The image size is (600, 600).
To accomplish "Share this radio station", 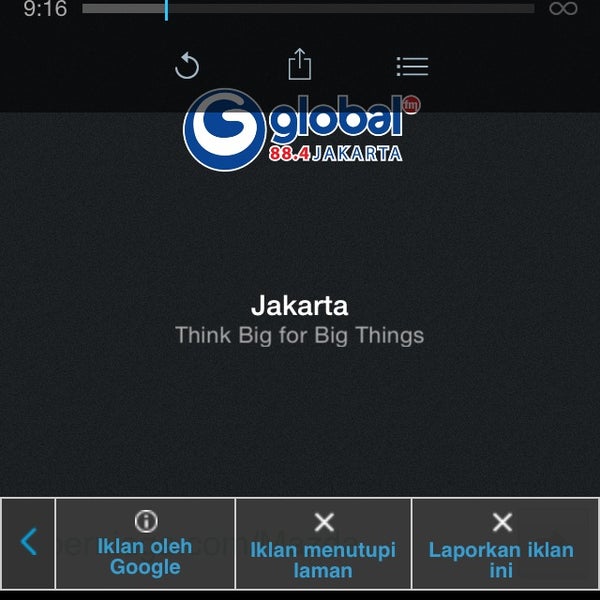I will pos(300,65).
